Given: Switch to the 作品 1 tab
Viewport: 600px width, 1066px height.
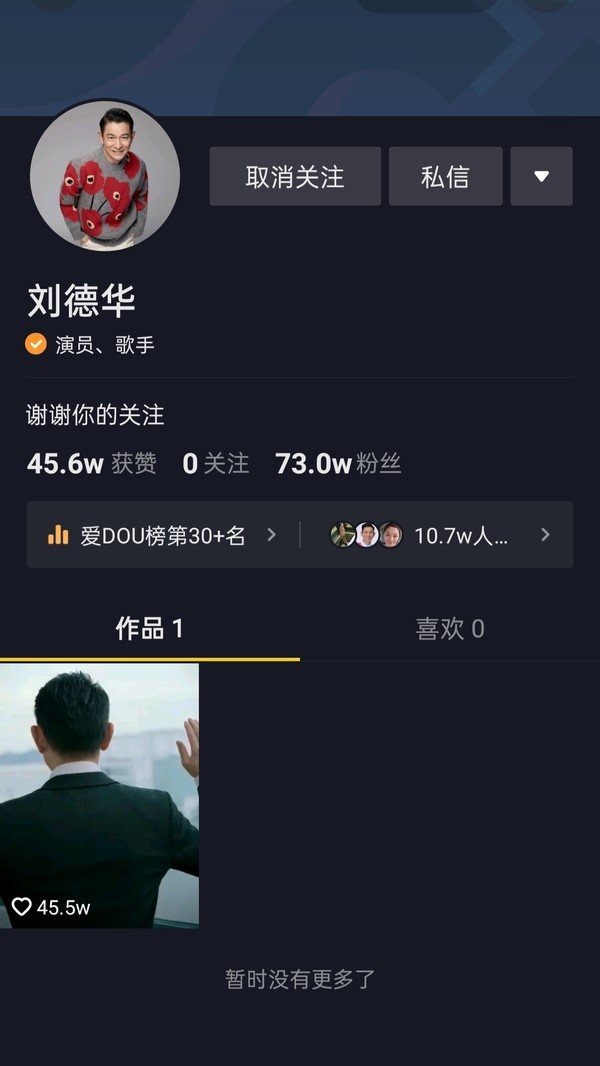Looking at the screenshot, I should coord(150,629).
